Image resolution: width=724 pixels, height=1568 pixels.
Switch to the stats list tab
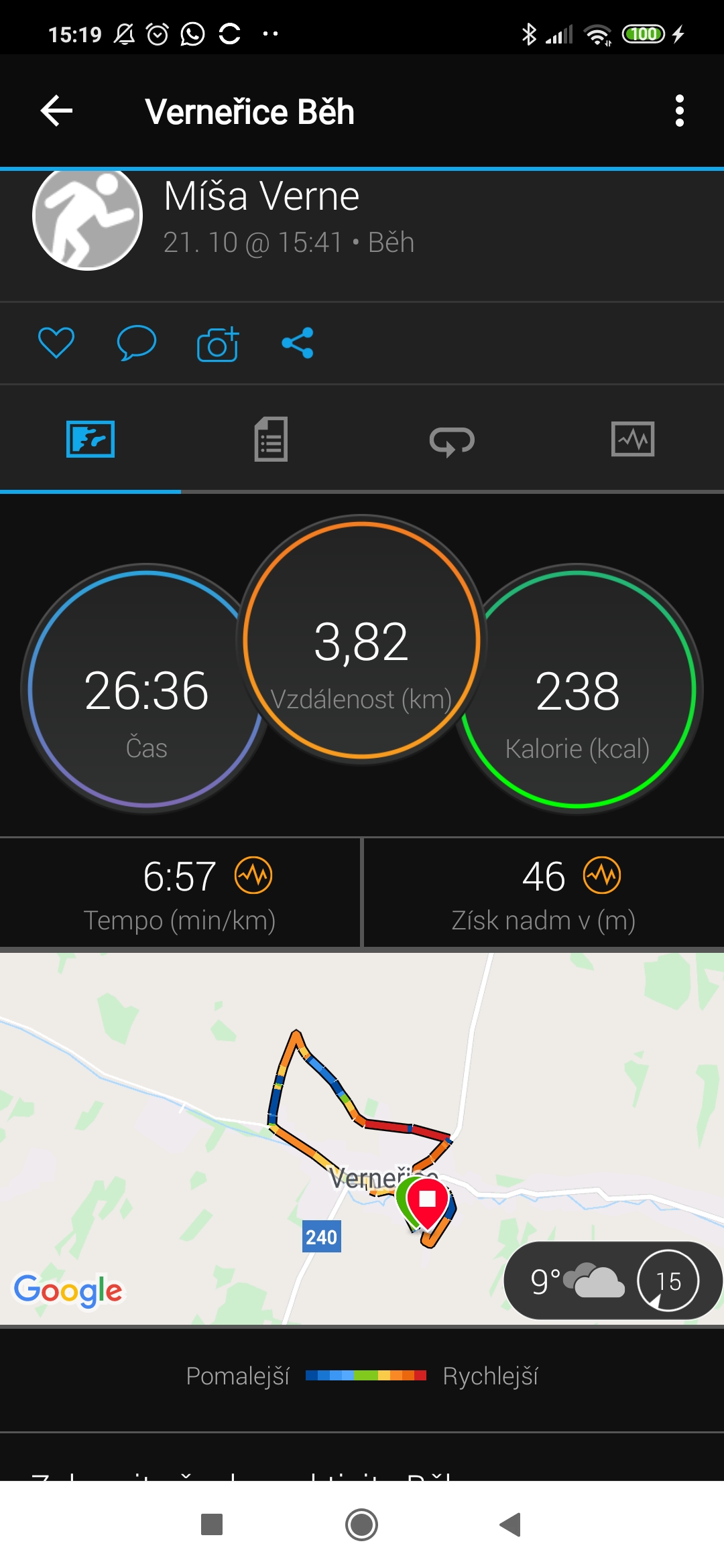coord(271,440)
